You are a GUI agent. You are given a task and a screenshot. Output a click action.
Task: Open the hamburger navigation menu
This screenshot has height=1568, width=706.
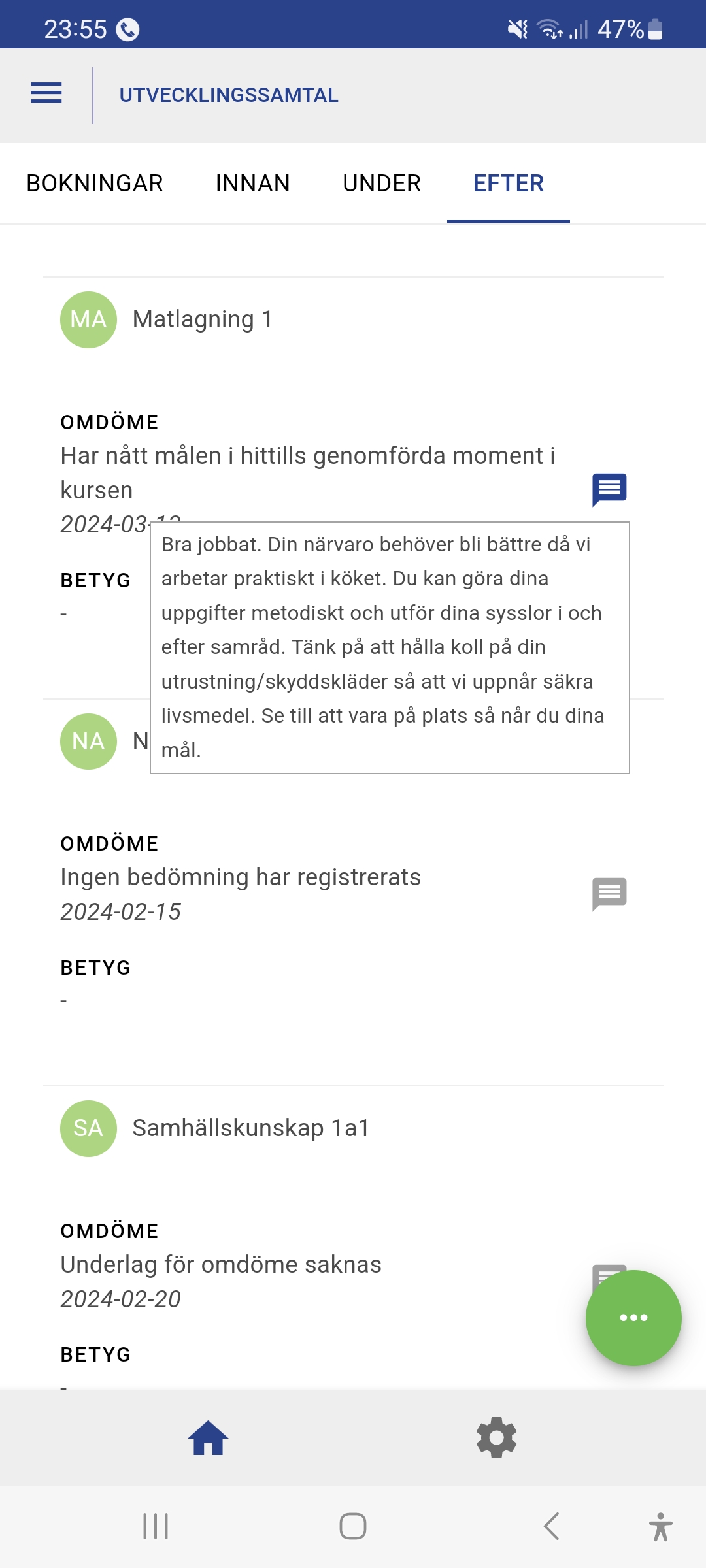pyautogui.click(x=46, y=93)
